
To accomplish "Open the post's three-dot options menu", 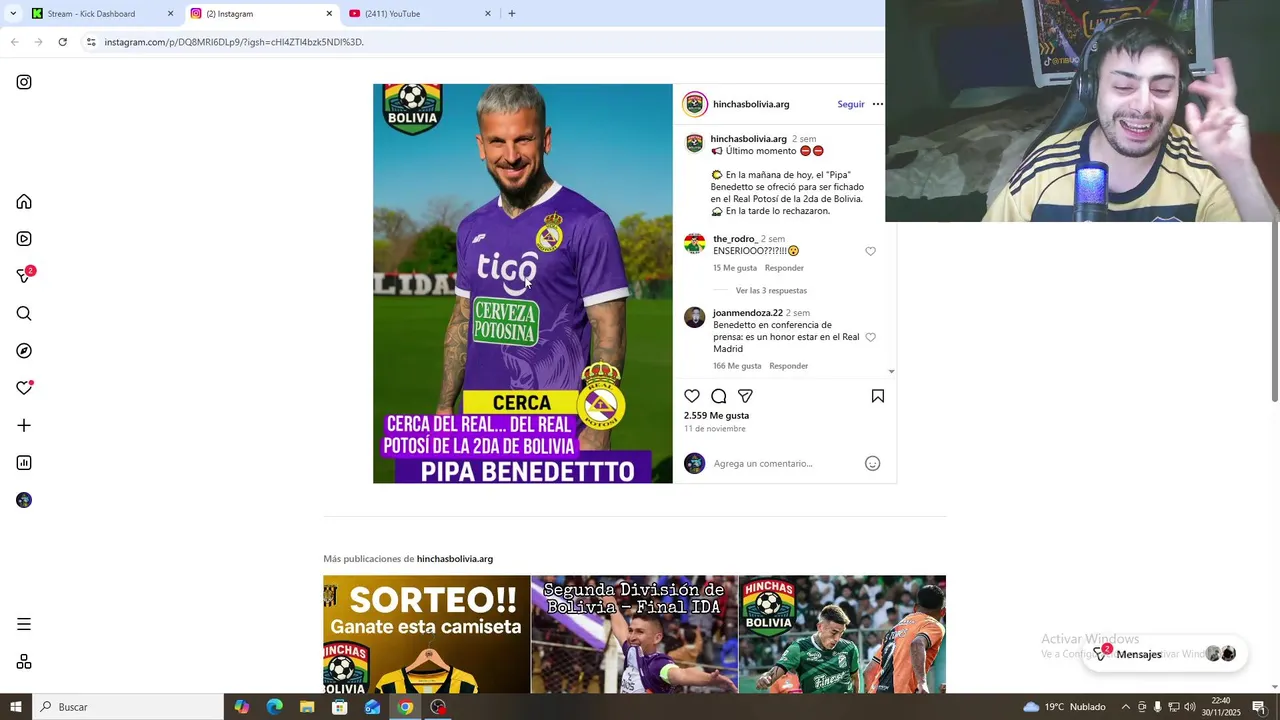I will [877, 104].
